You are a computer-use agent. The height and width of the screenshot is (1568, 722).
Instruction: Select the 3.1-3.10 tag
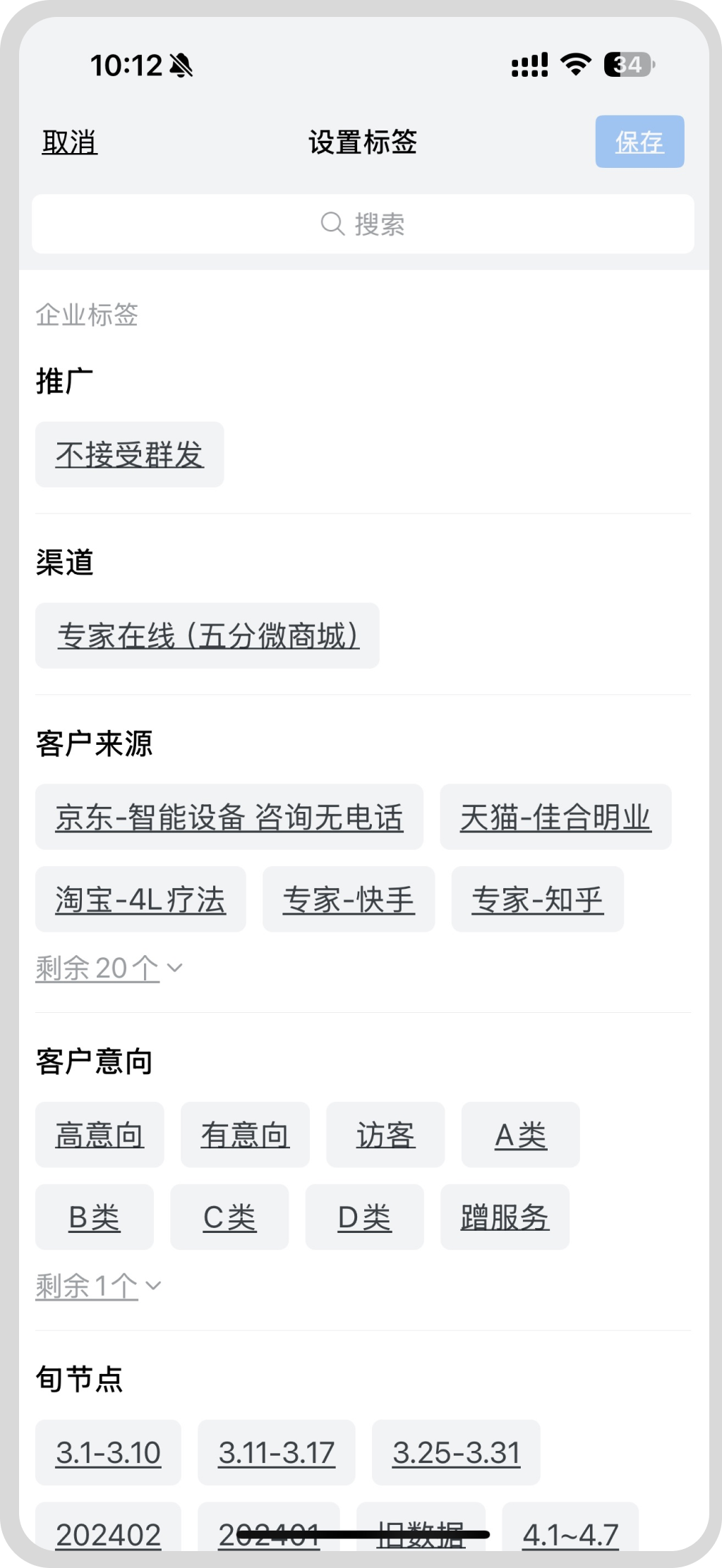(108, 1452)
